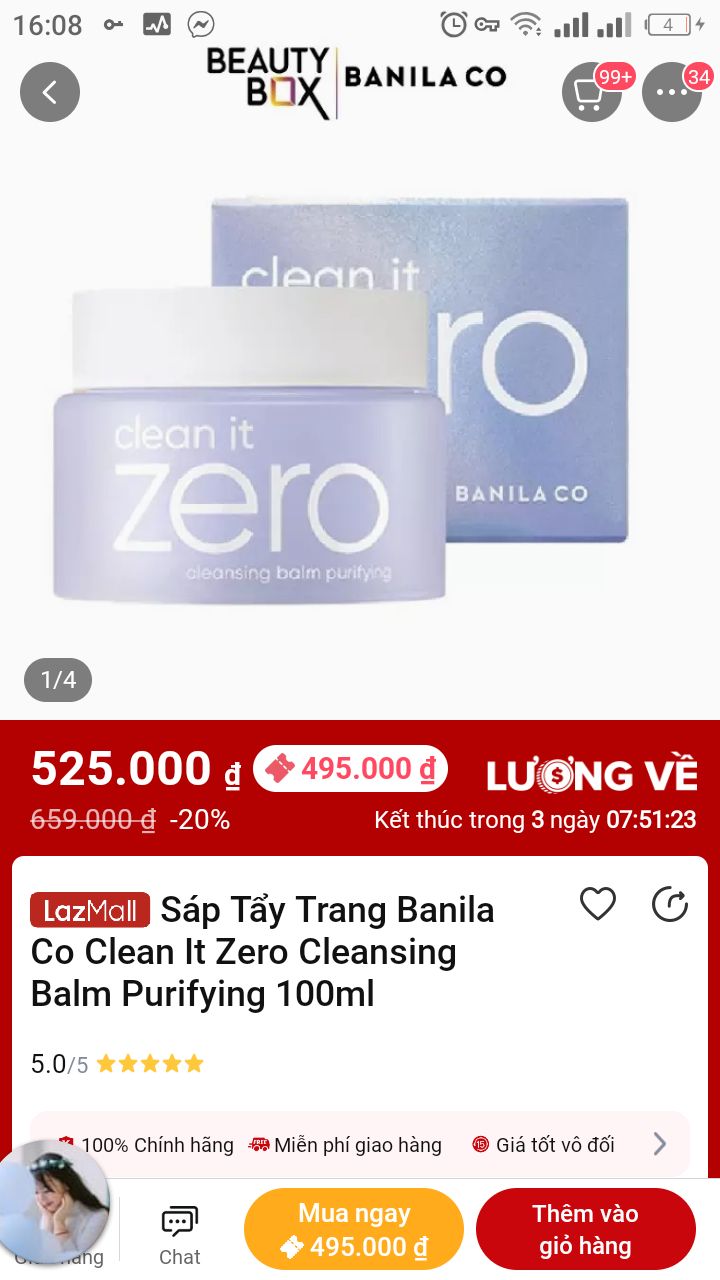Expand the 100% Chính hãng benefits row
The width and height of the screenshot is (720, 1280).
click(360, 1144)
